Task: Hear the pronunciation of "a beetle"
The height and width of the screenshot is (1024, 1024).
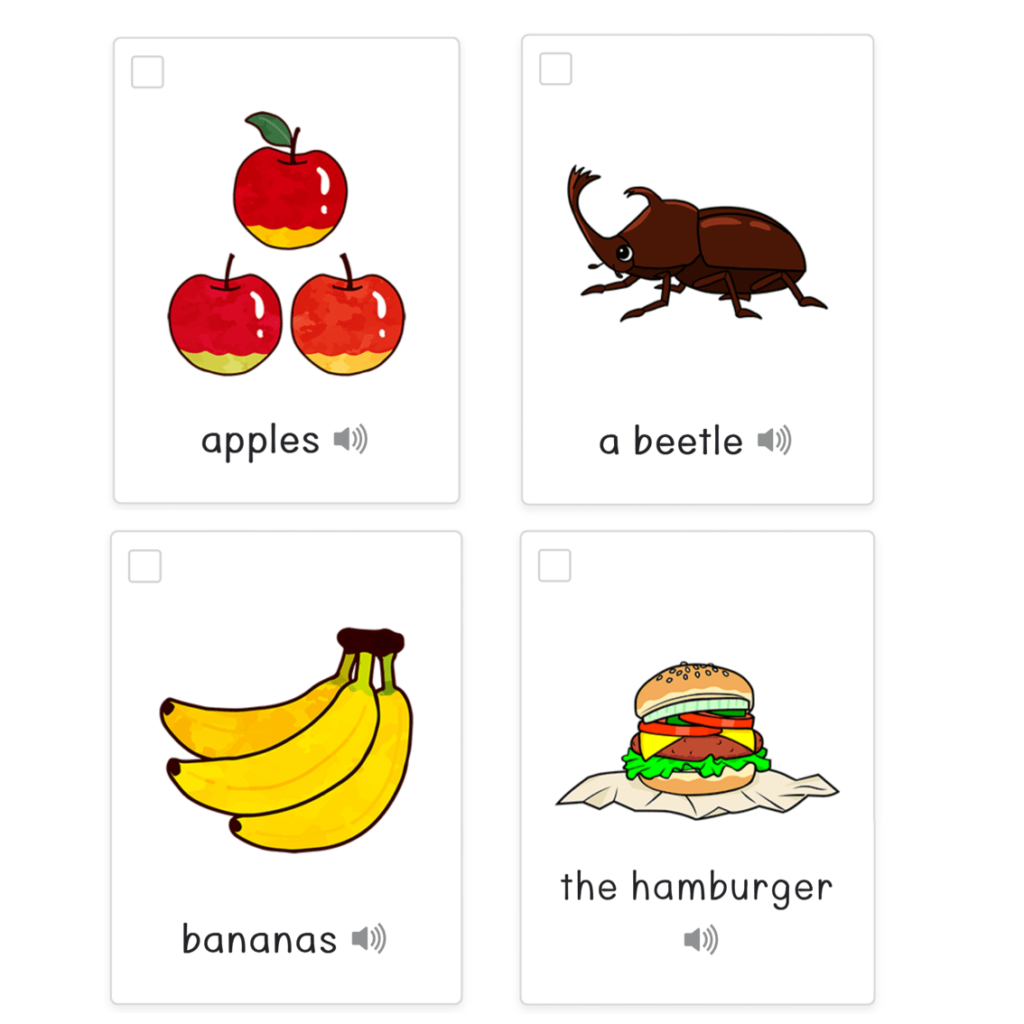Action: click(x=774, y=440)
